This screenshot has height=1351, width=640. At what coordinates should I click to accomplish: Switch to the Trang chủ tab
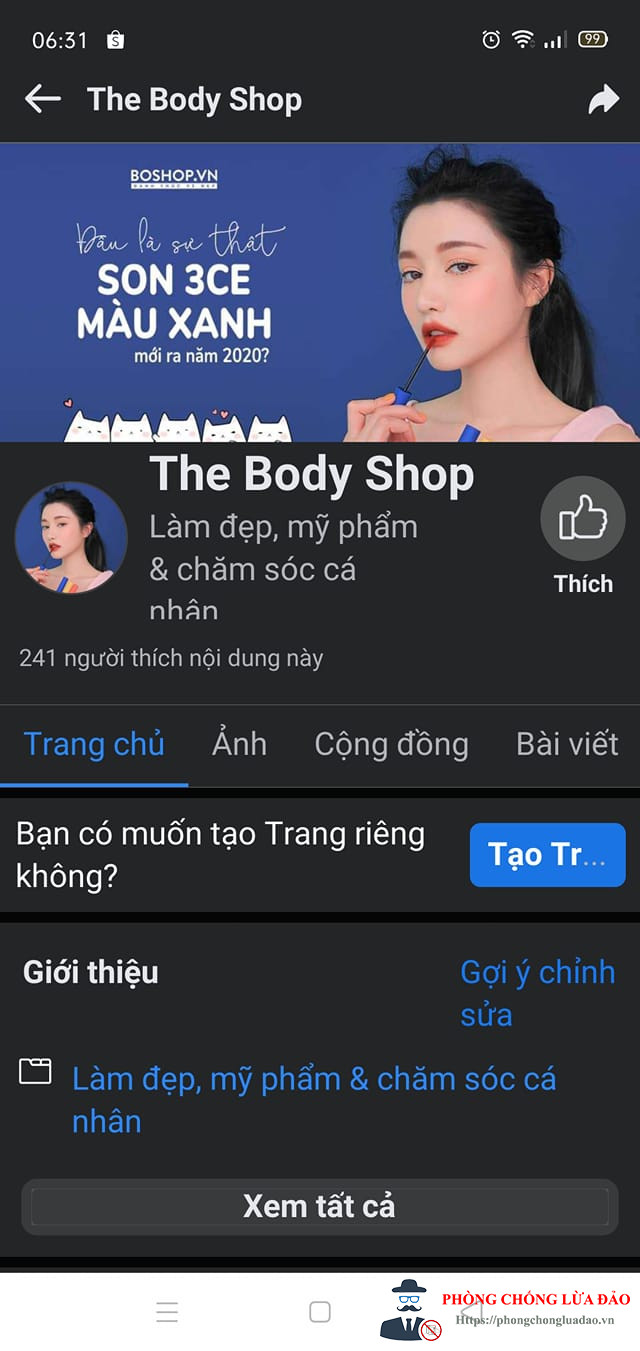(94, 744)
